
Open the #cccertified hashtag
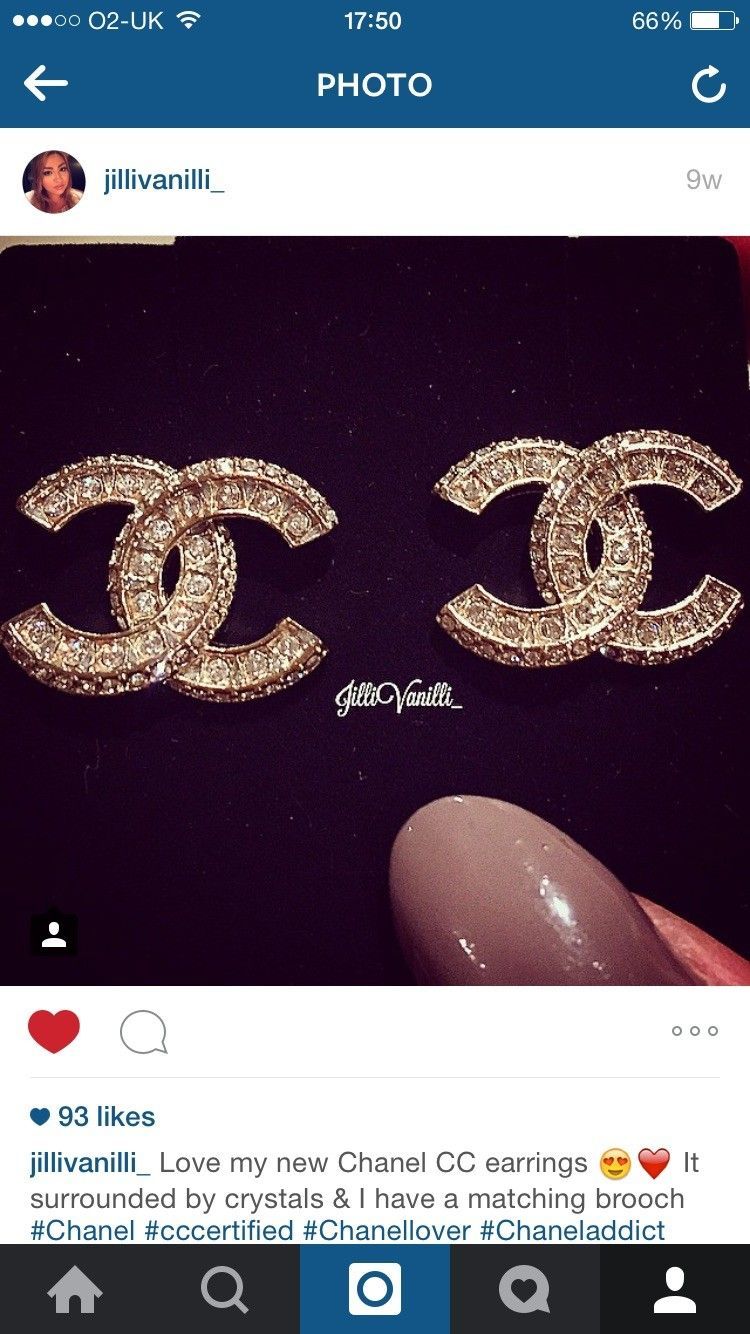click(x=218, y=1230)
